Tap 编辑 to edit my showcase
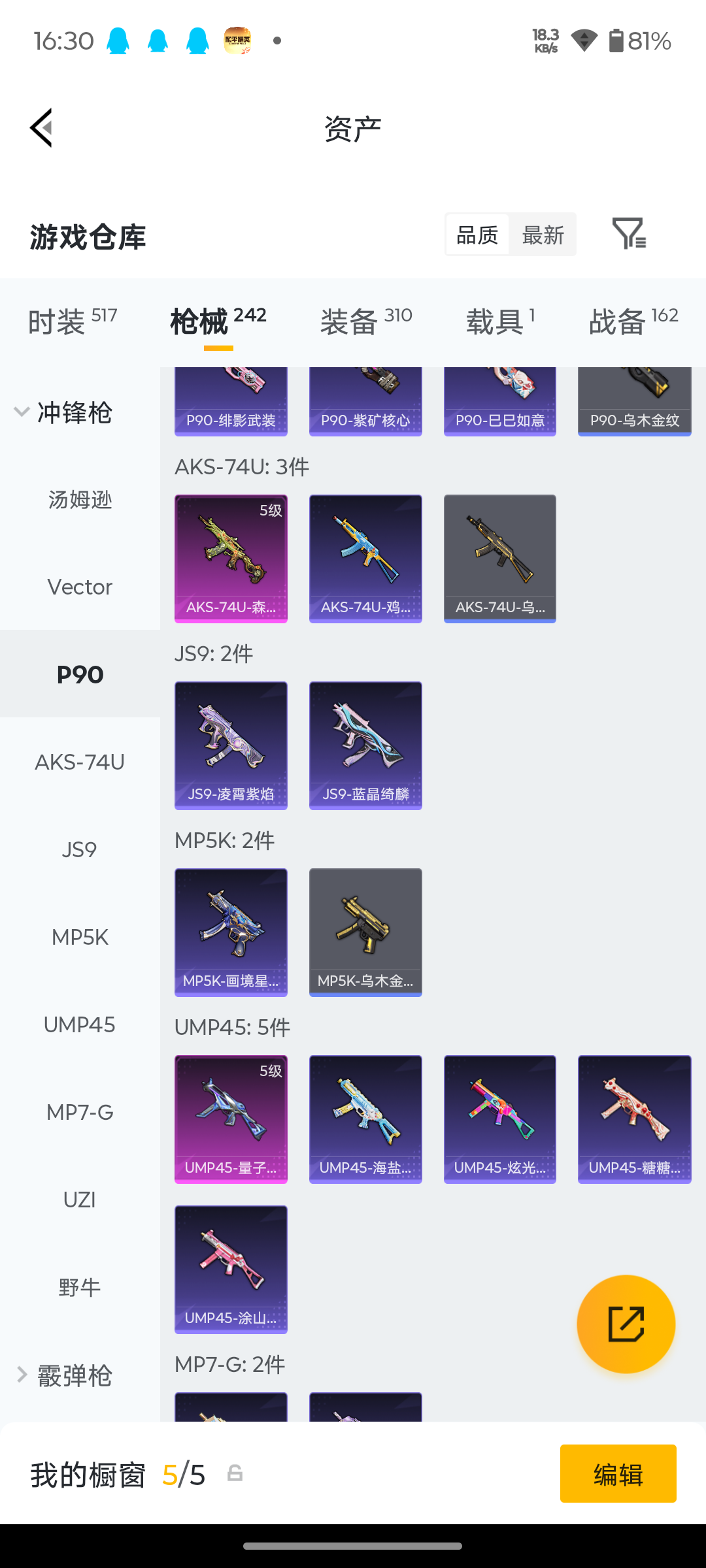Viewport: 706px width, 1568px height. pyautogui.click(x=618, y=1473)
